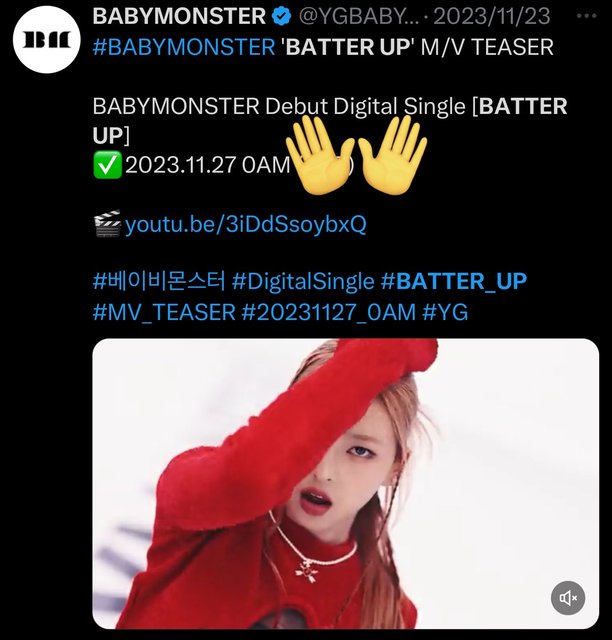Open the #BABYMONSTER hashtag at top

[185, 48]
